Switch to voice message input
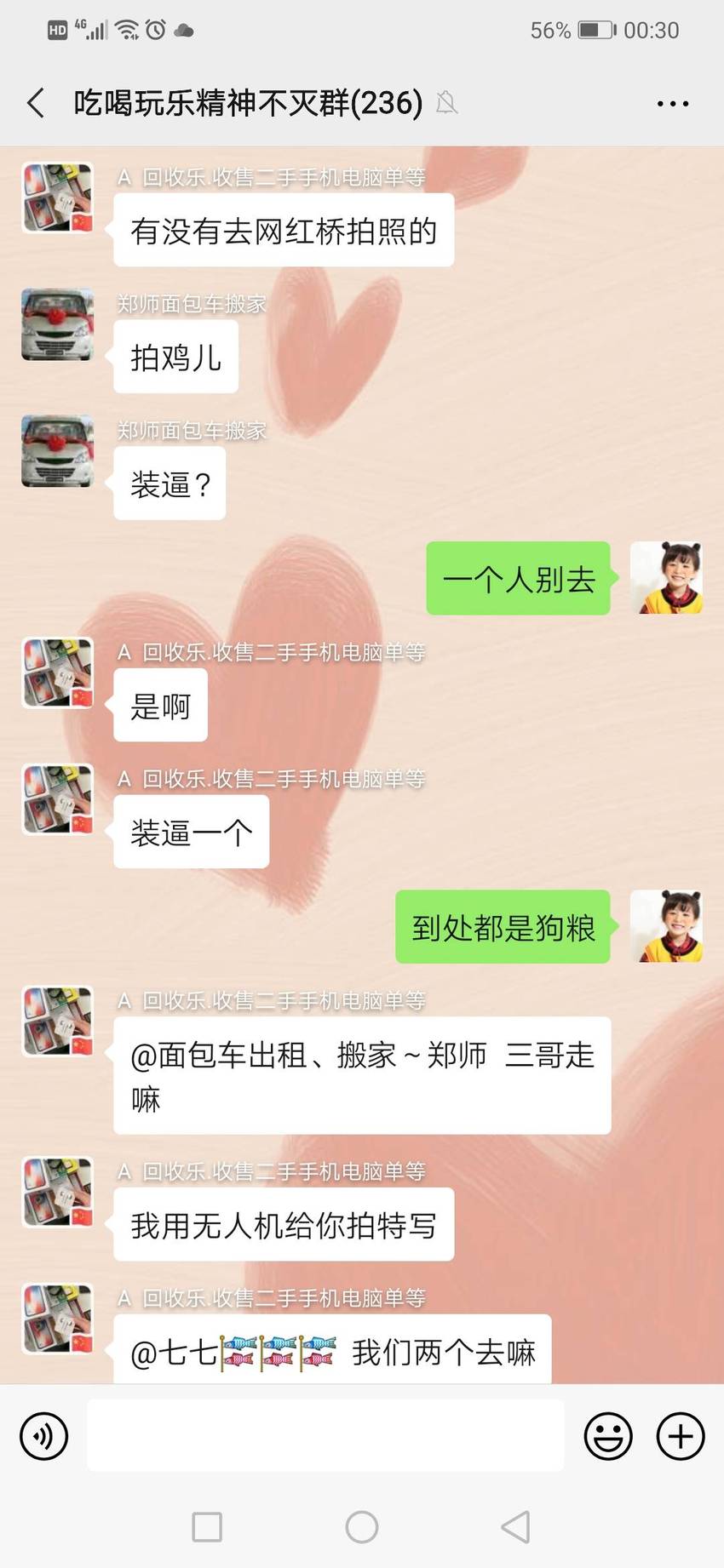 point(43,1436)
